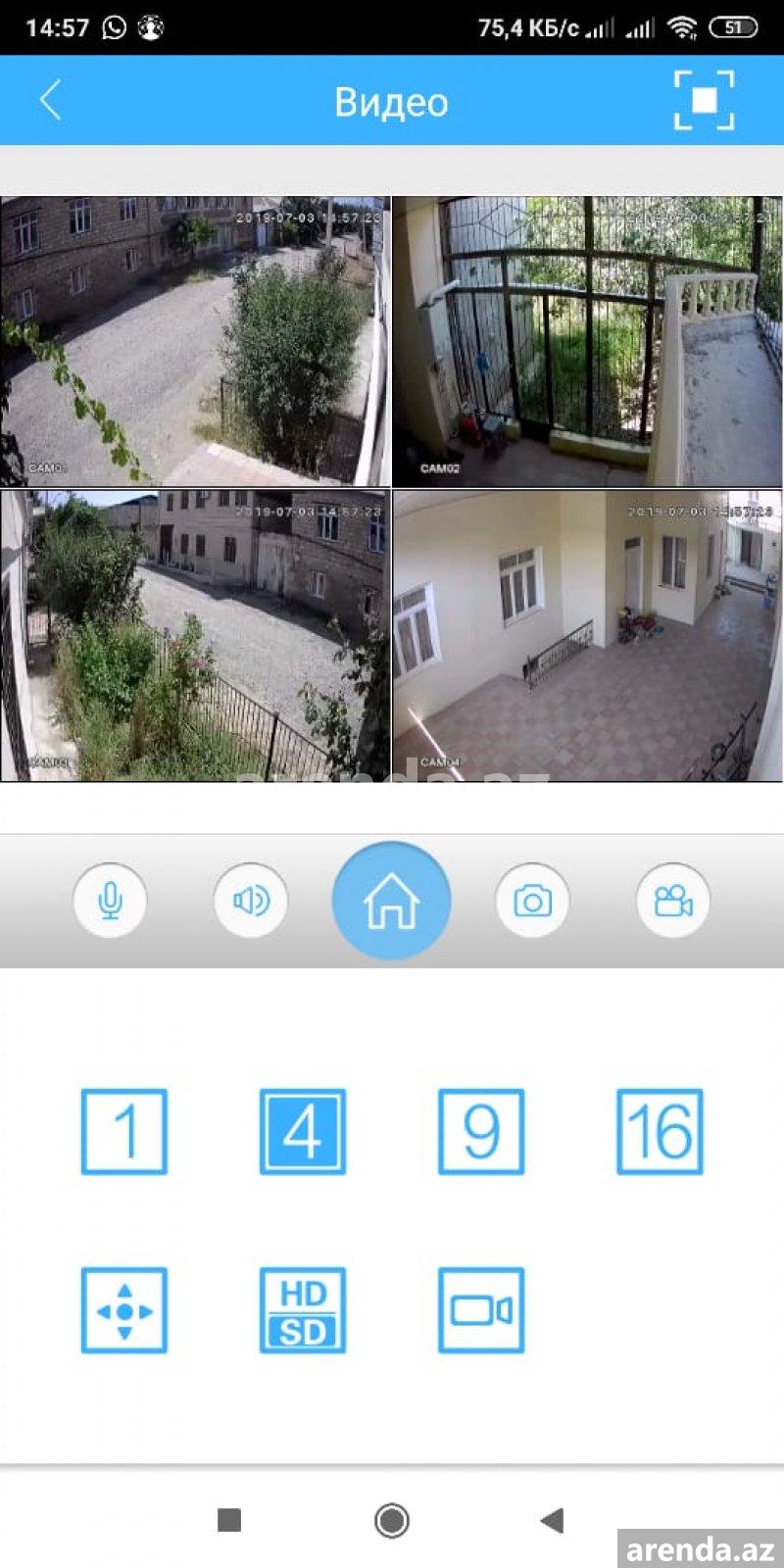Toggle HD/SD video quality

(303, 1310)
